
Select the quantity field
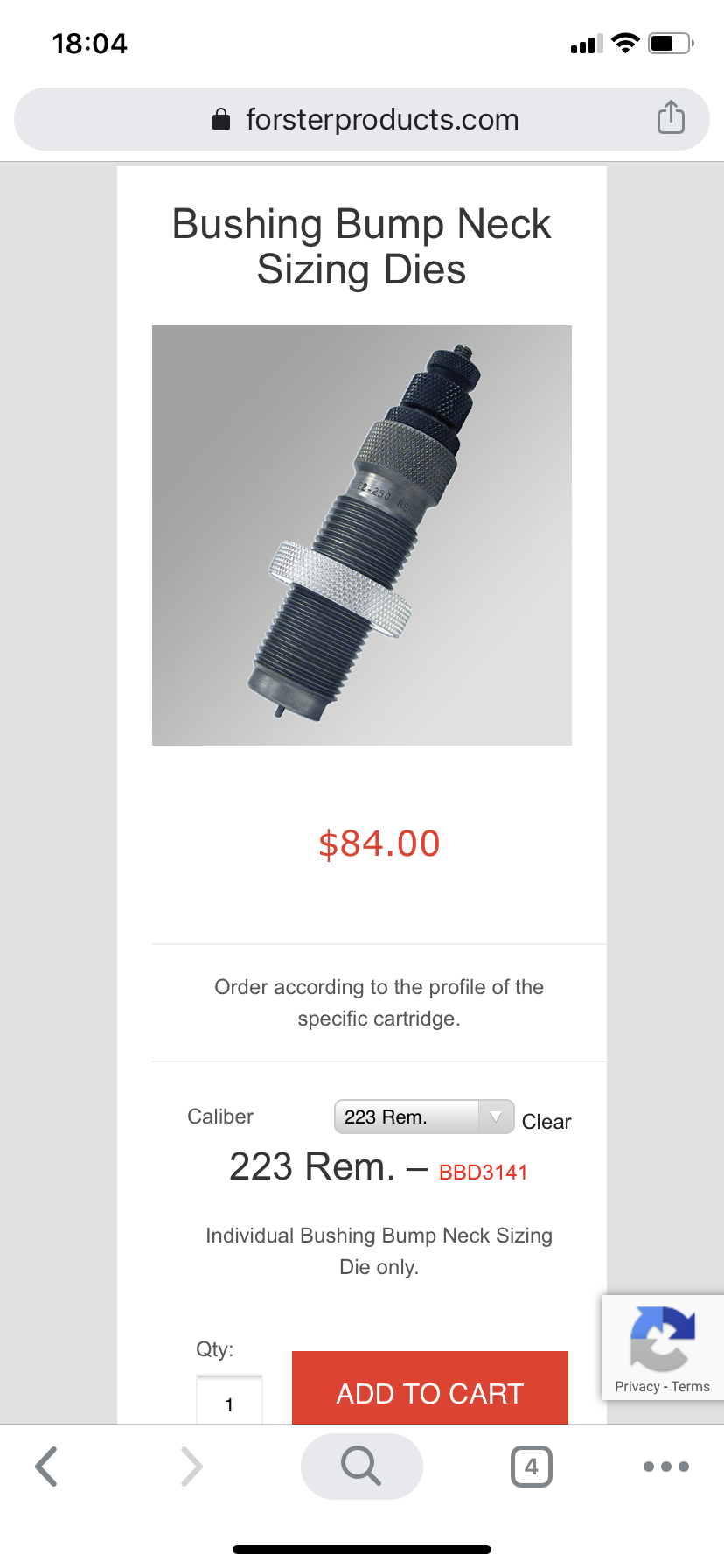[x=229, y=1403]
